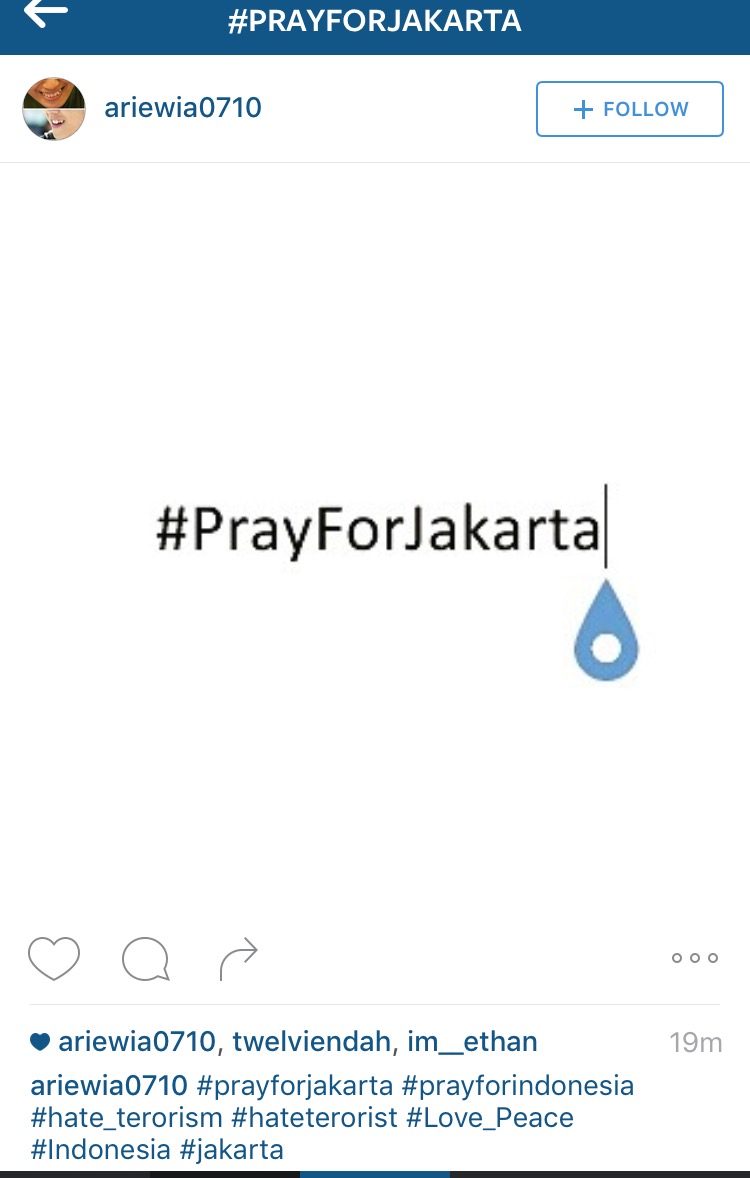Go back using the top-left arrow

point(45,14)
